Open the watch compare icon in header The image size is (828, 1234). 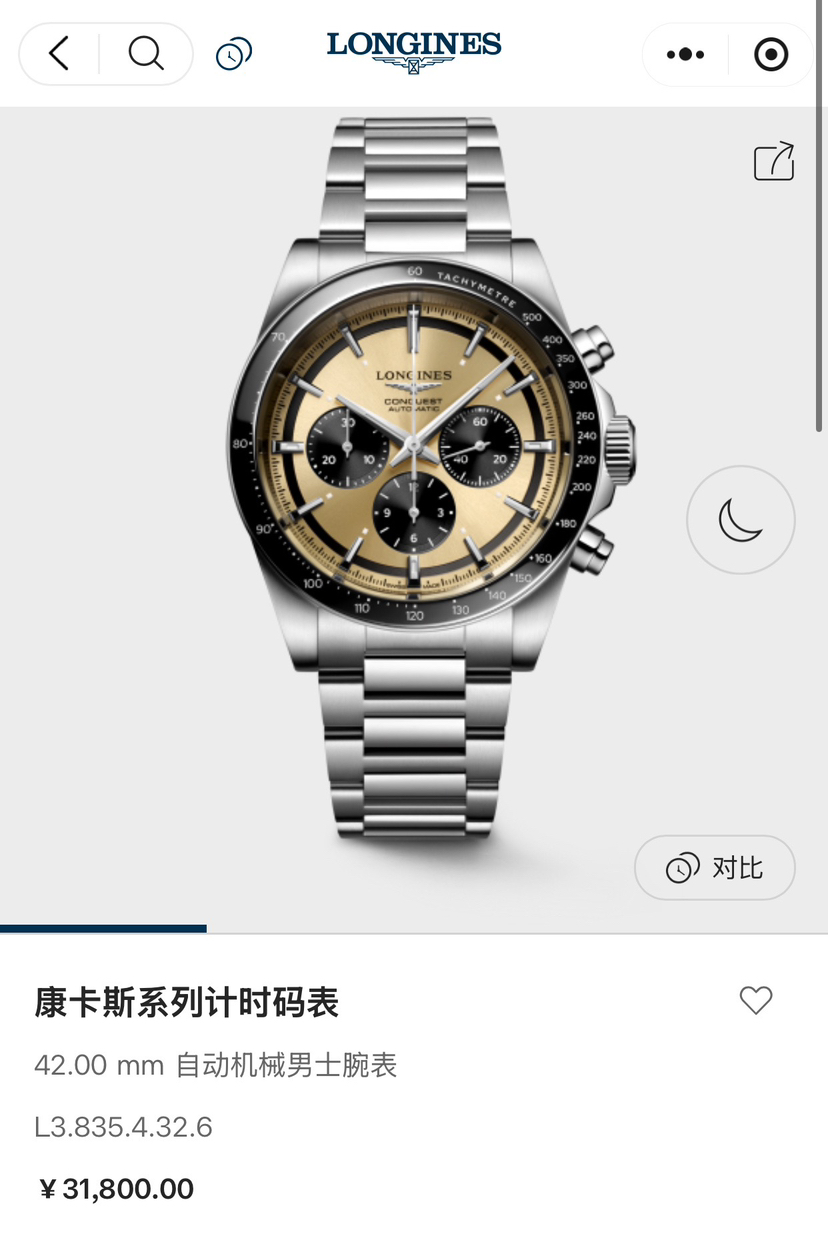click(234, 54)
